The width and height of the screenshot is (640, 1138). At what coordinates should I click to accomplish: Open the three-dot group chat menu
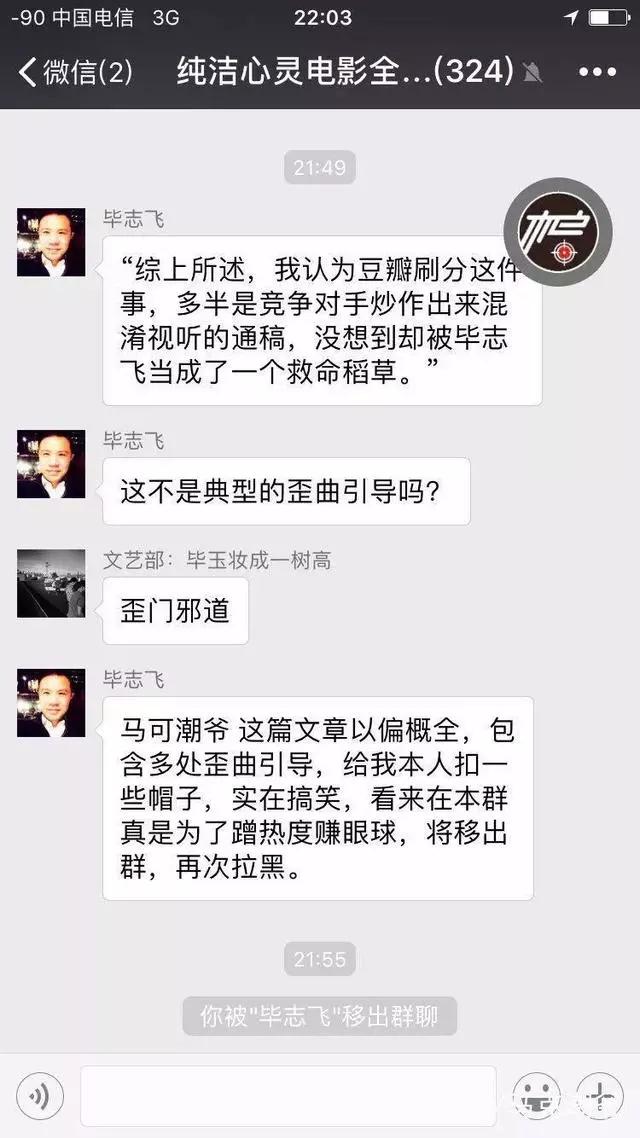597,73
